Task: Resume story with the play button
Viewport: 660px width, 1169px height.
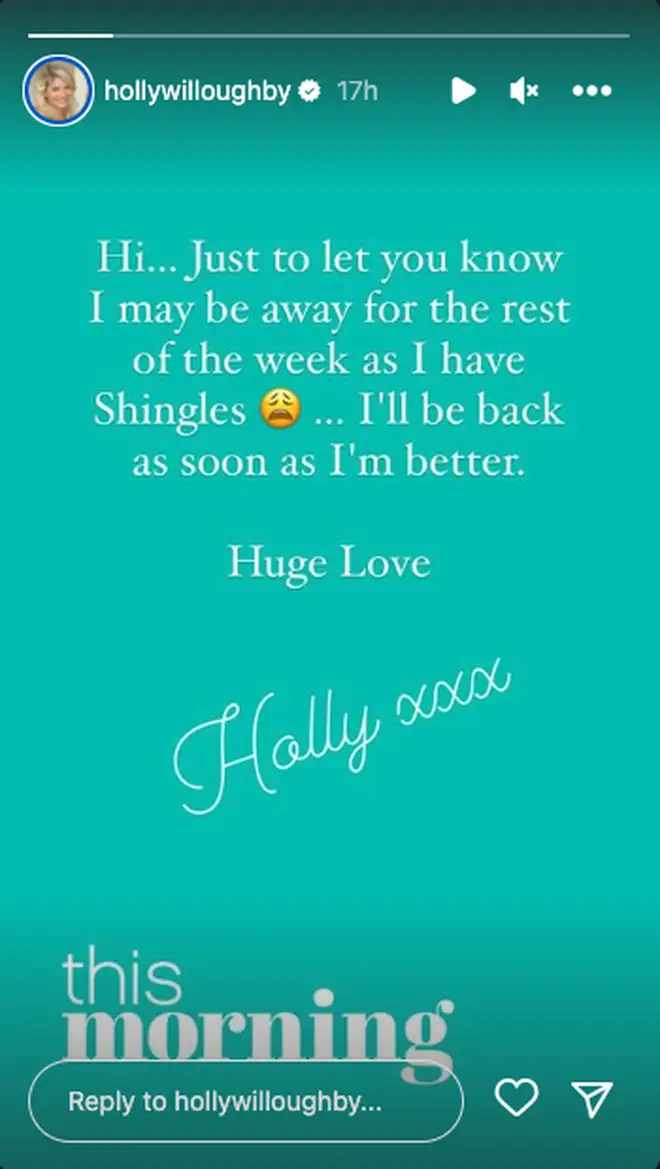Action: [463, 91]
